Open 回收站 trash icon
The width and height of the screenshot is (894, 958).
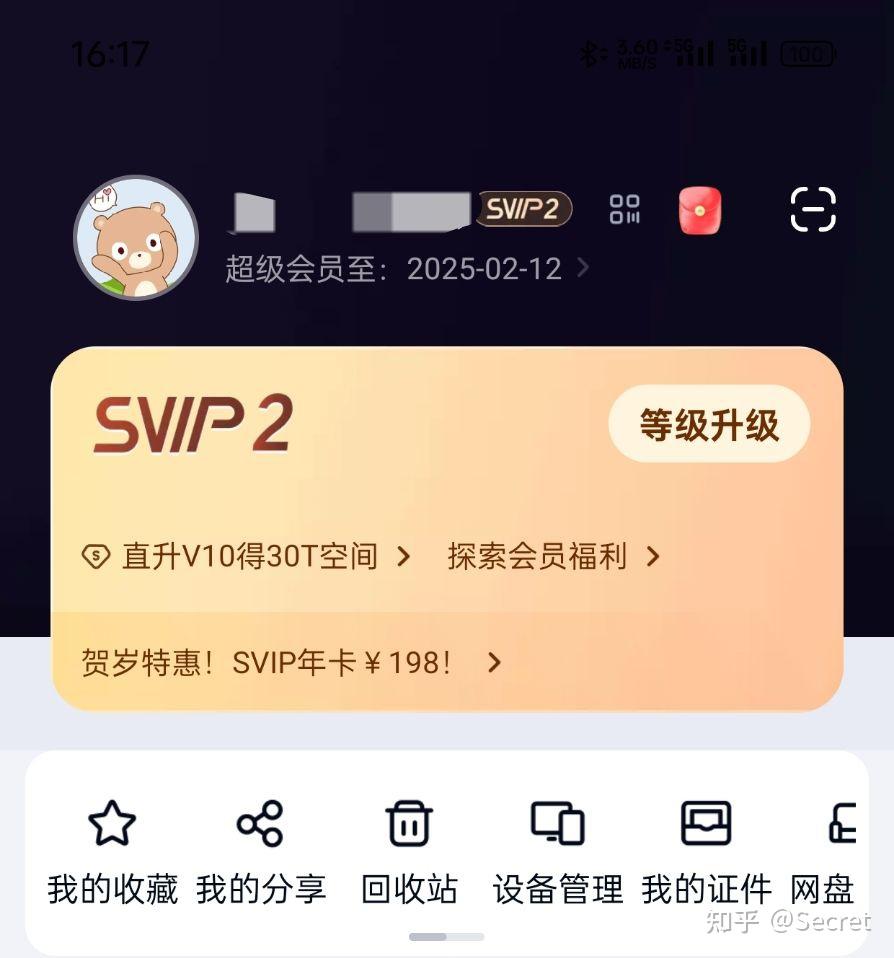point(410,824)
